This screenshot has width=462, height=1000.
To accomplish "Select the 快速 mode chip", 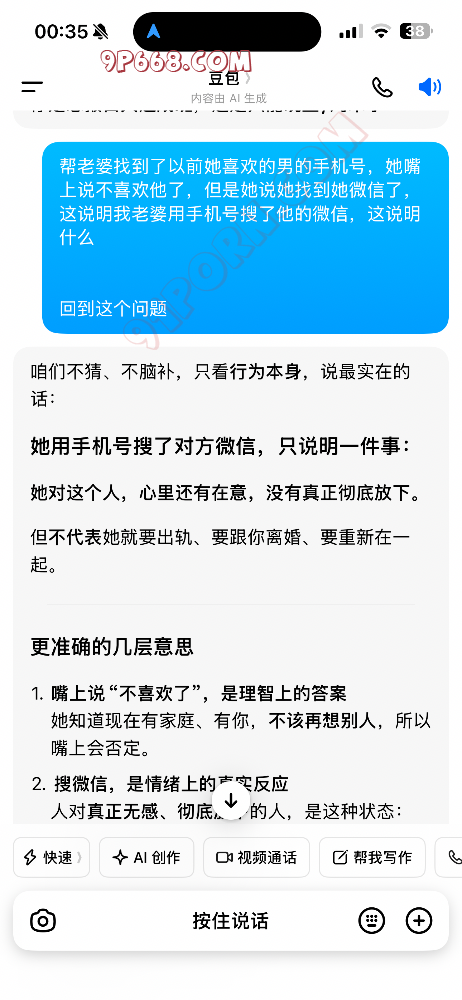I will tap(51, 858).
